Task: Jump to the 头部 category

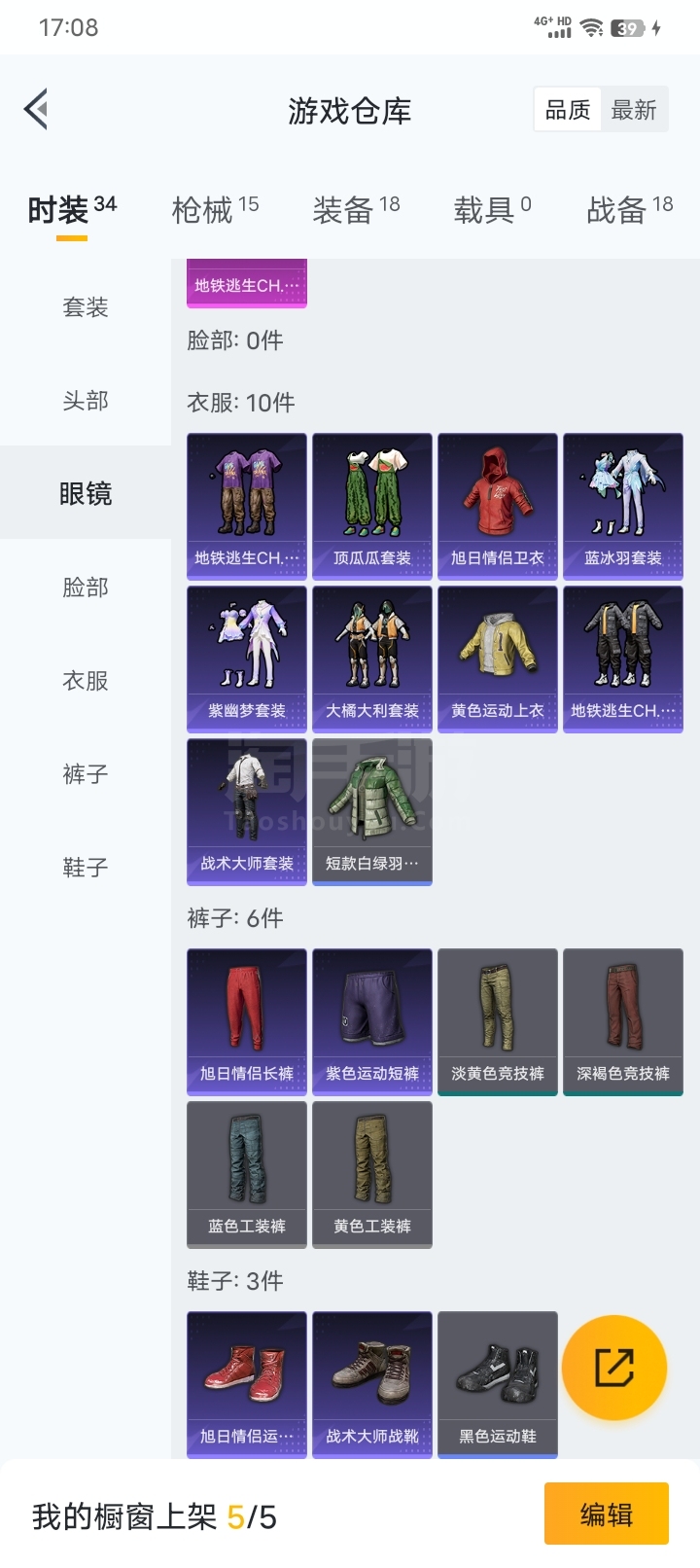Action: (86, 401)
